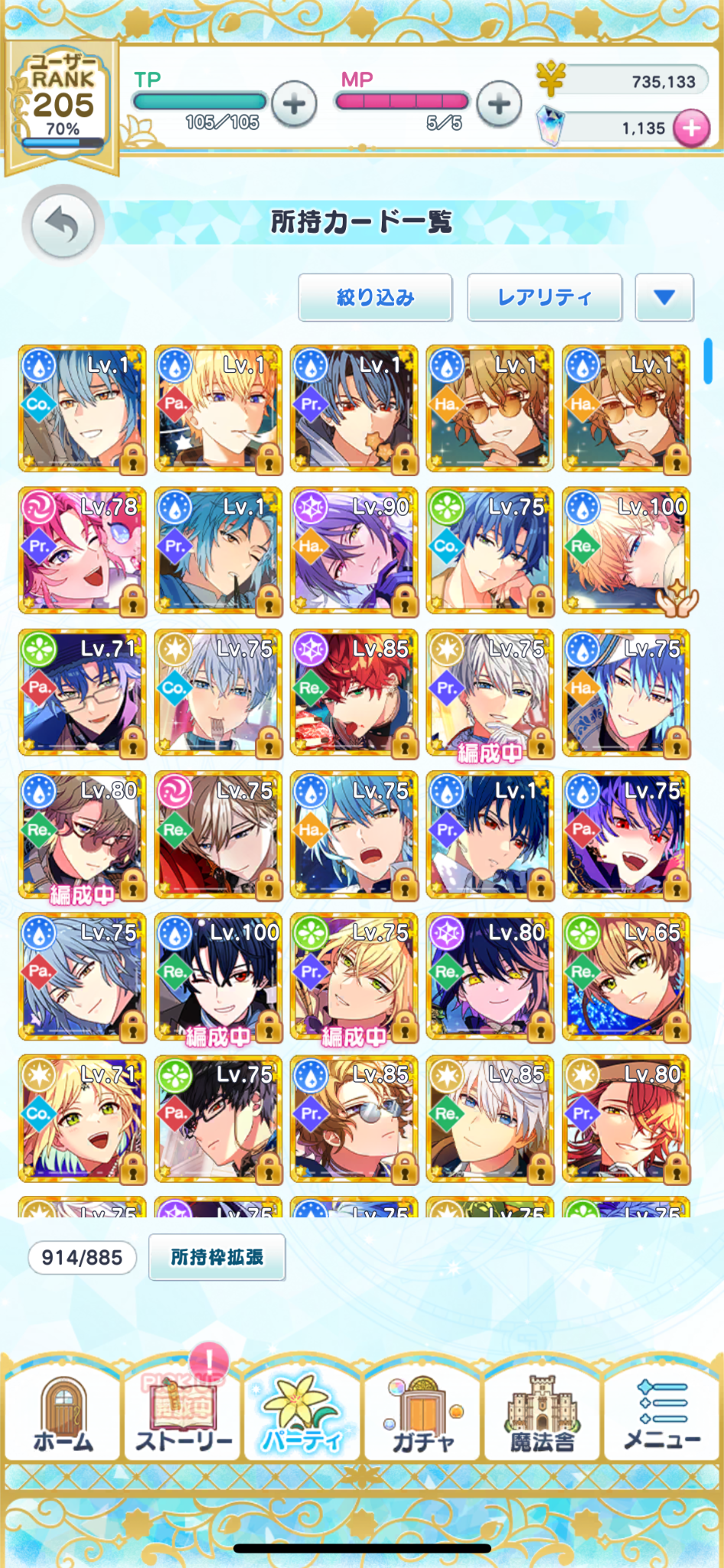Image resolution: width=724 pixels, height=1568 pixels.
Task: Open the 魔法舎 tab
Action: [x=543, y=1416]
